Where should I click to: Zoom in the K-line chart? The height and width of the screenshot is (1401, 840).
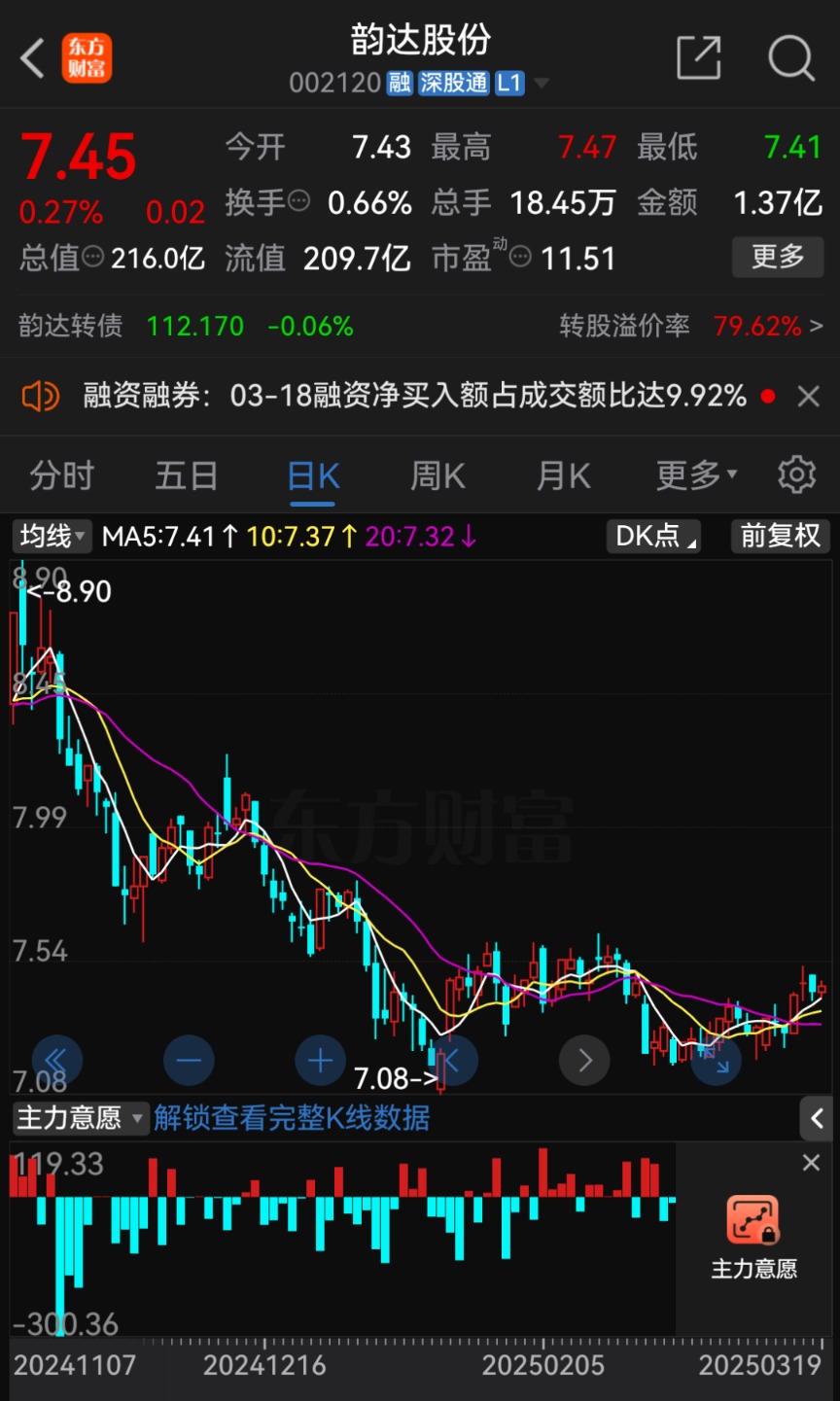point(320,1061)
